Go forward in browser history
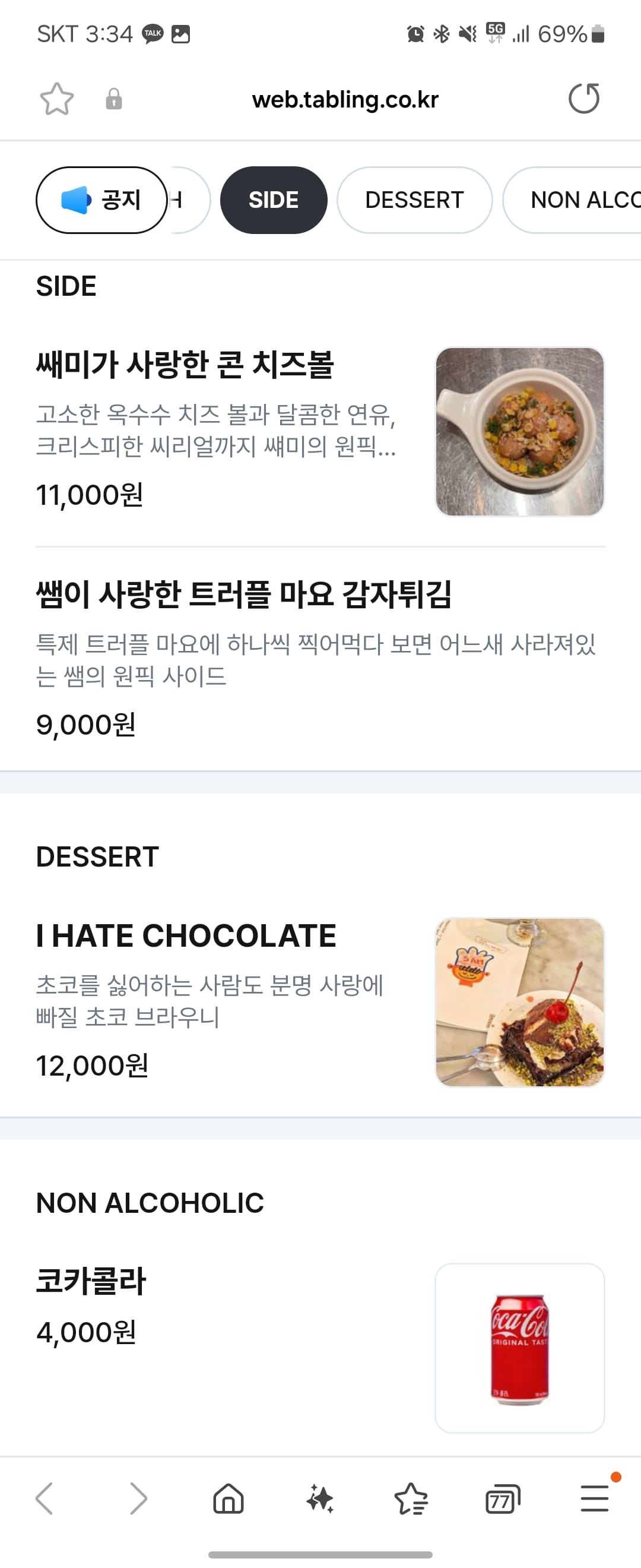641x1568 pixels. [x=138, y=1498]
